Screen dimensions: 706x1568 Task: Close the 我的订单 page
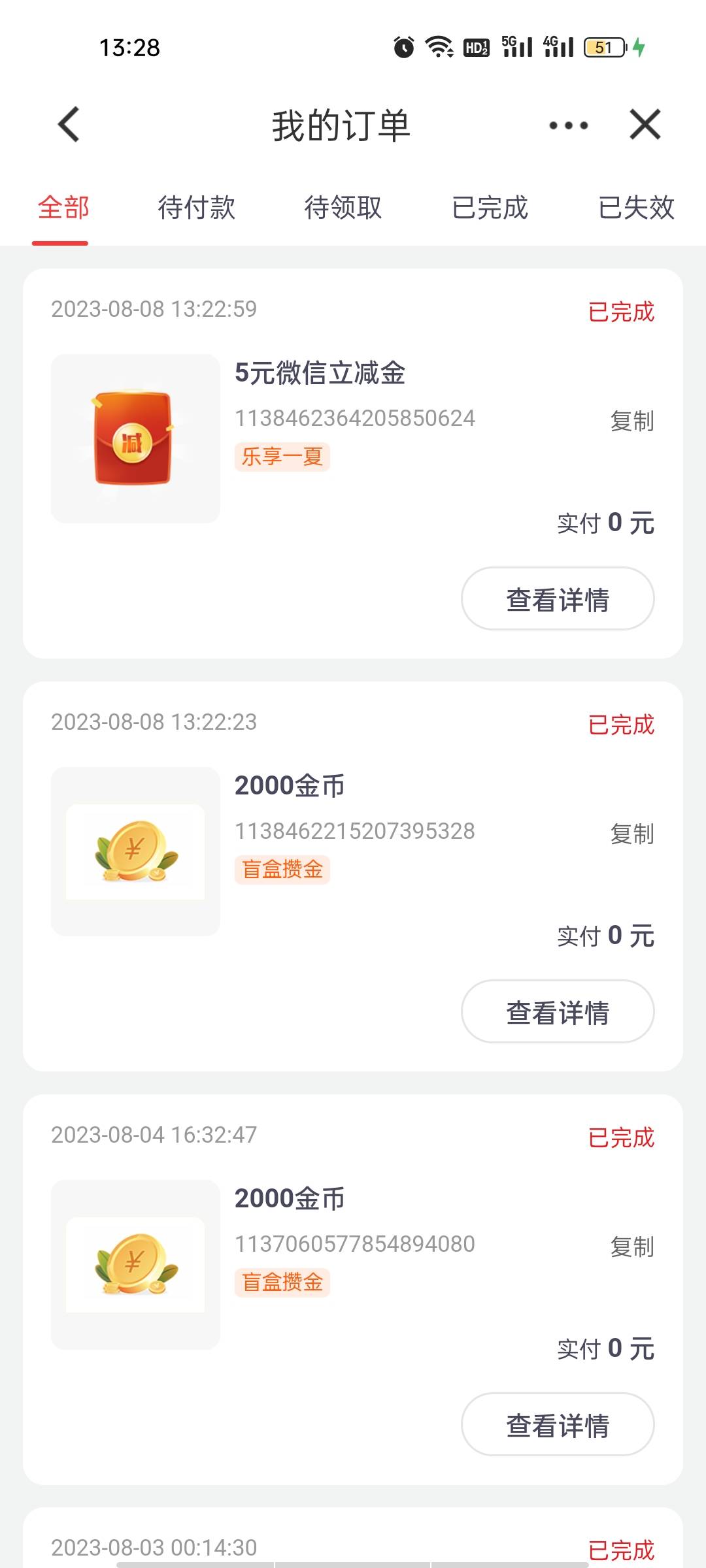645,124
